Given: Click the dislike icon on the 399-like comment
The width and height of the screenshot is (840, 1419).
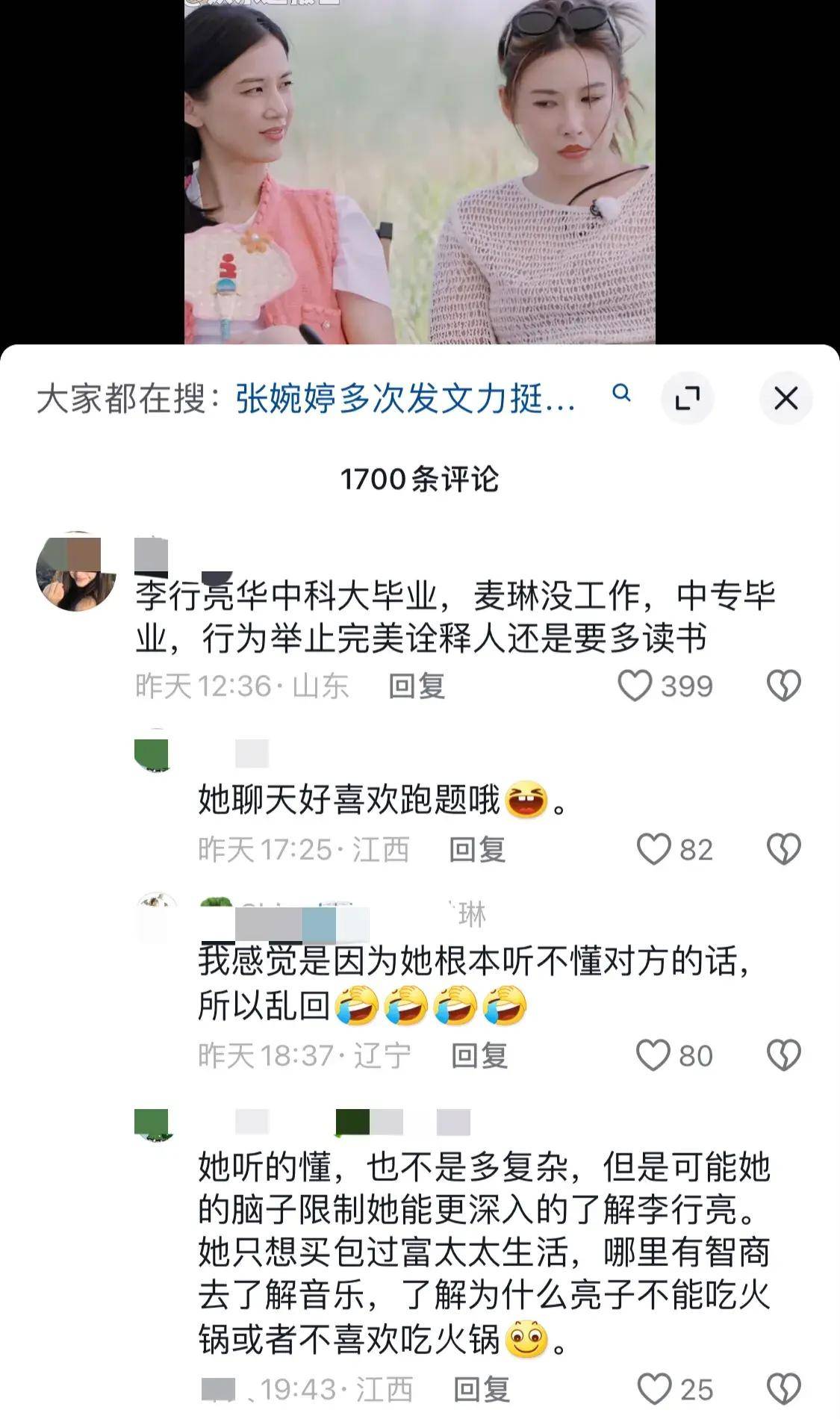Looking at the screenshot, I should tap(783, 685).
